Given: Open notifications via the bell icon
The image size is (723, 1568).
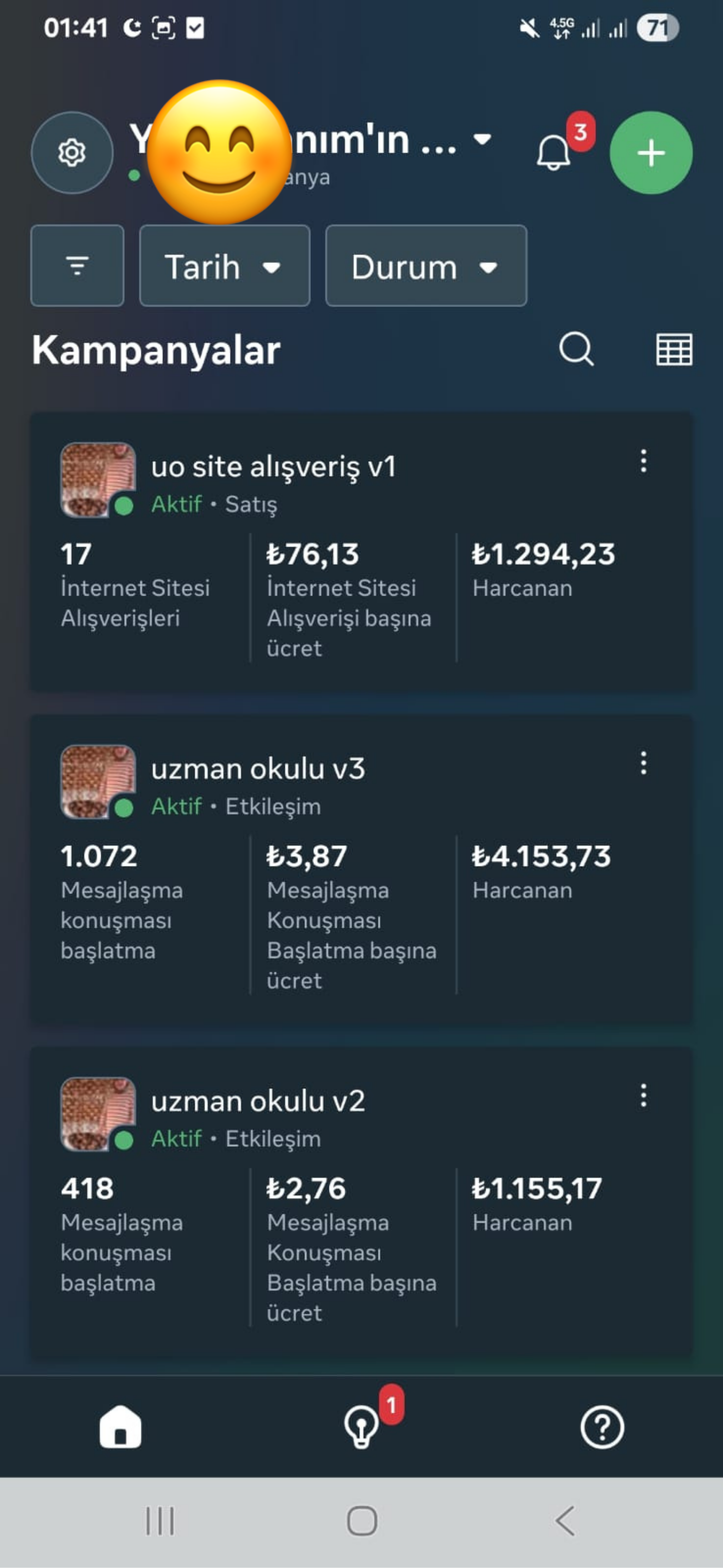Looking at the screenshot, I should pyautogui.click(x=555, y=153).
